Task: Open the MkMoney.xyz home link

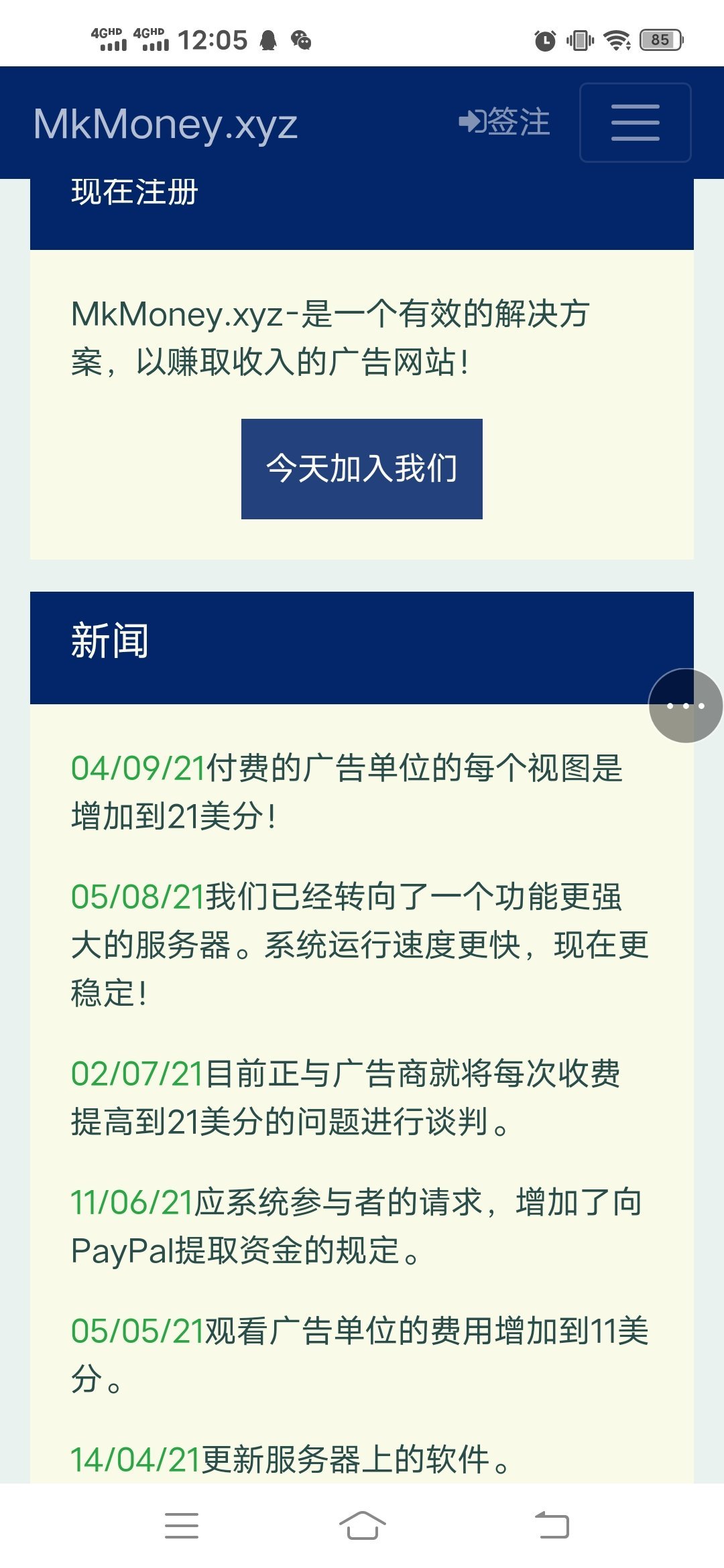Action: [166, 125]
